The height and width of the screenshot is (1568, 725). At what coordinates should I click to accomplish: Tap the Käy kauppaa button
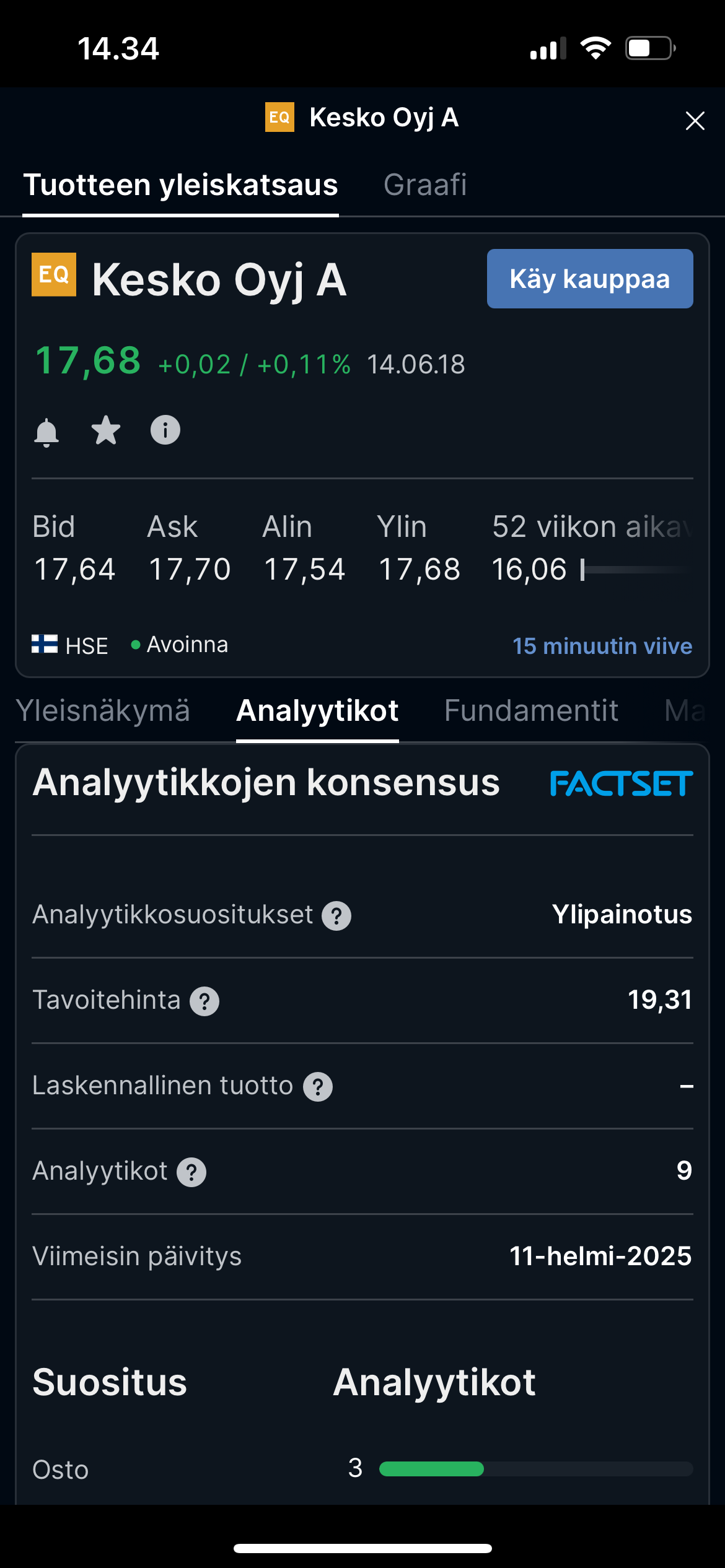[590, 279]
